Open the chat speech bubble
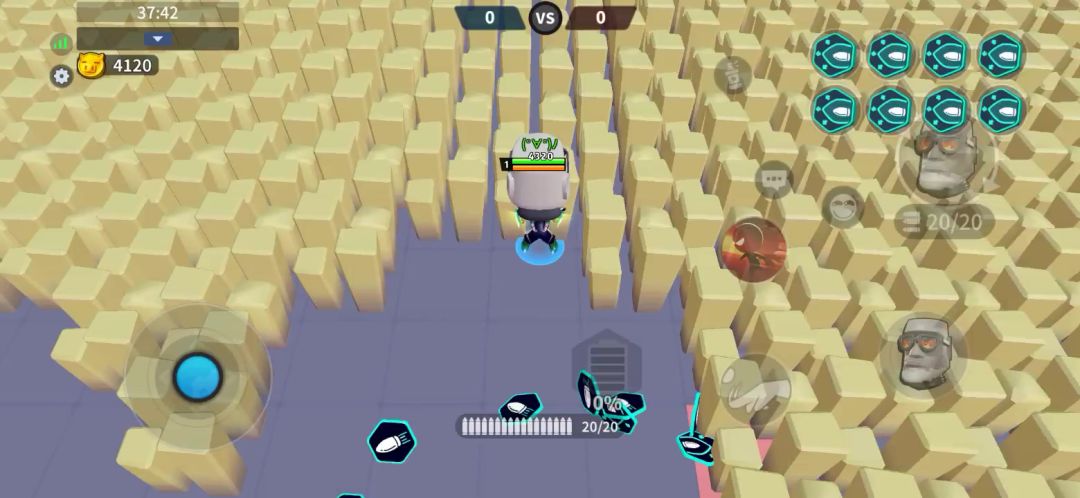This screenshot has width=1080, height=498. click(x=773, y=180)
